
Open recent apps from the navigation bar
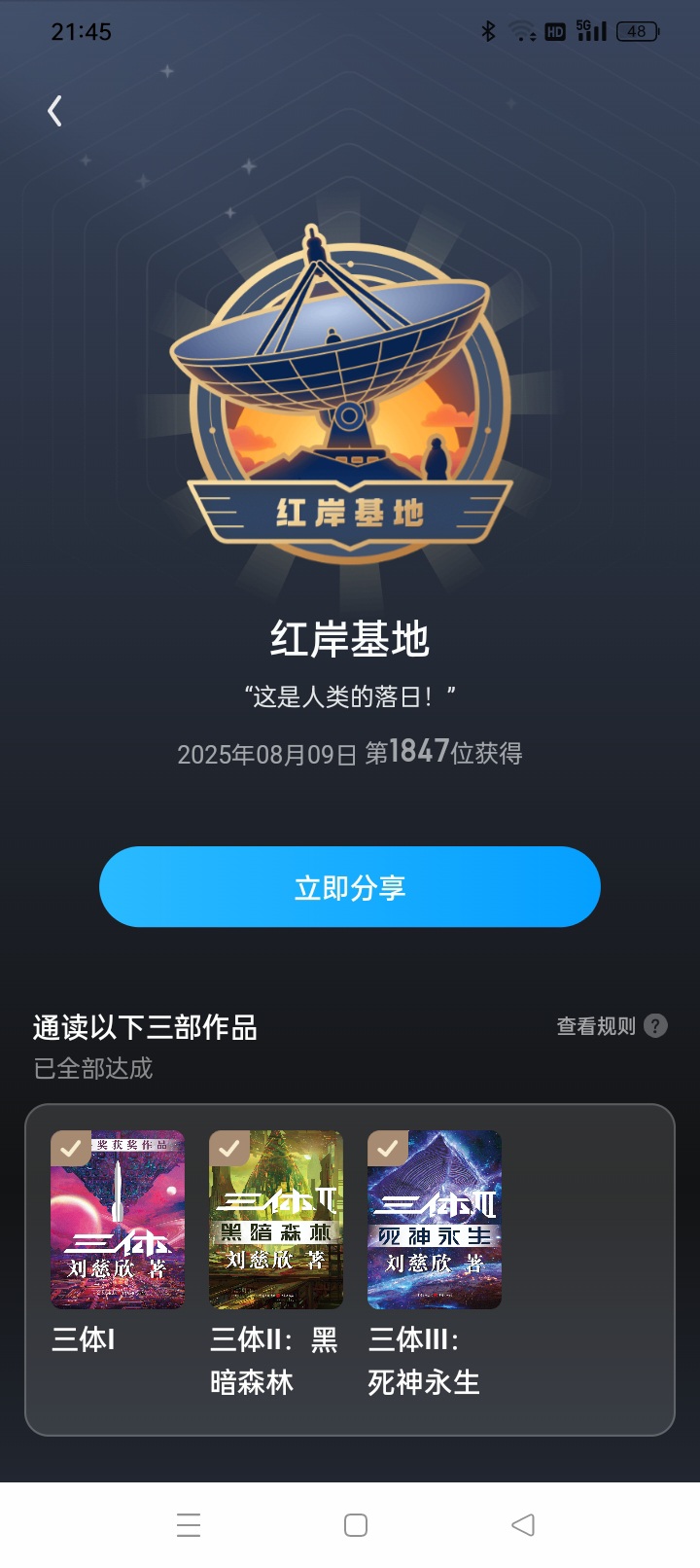coord(189,1525)
